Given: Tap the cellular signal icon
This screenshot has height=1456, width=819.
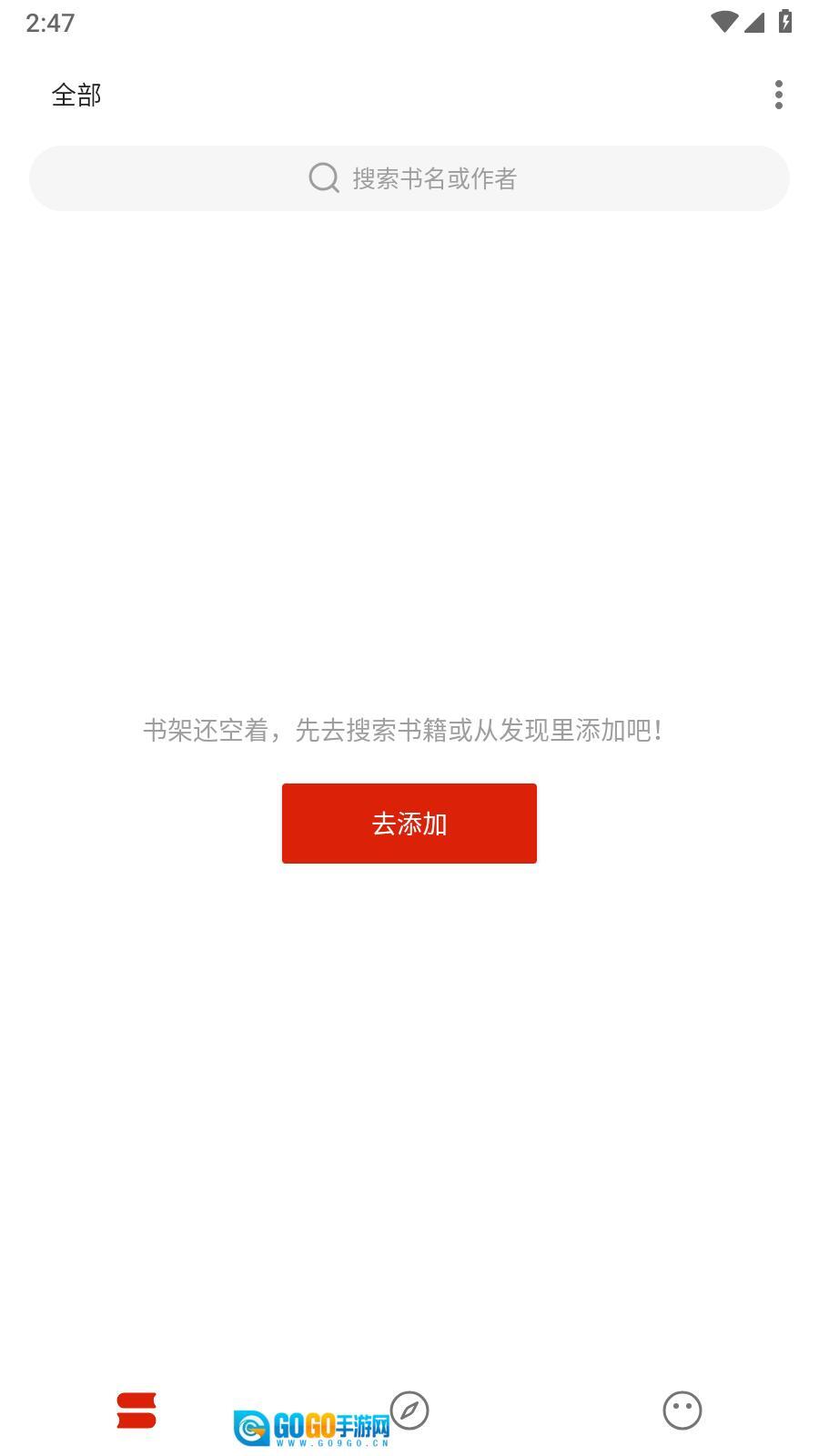Looking at the screenshot, I should [755, 21].
